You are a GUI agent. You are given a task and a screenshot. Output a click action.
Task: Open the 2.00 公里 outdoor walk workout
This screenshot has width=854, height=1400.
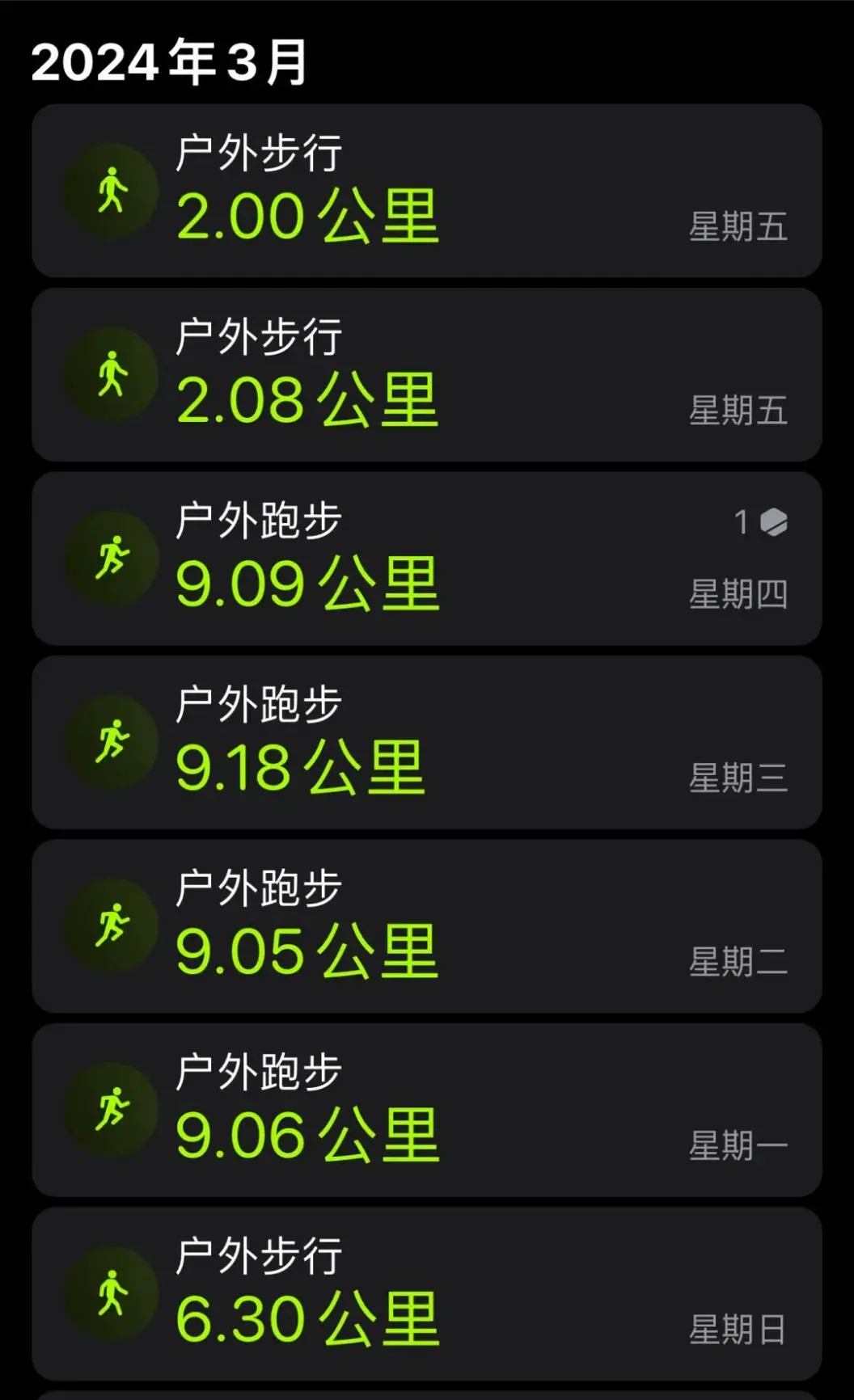[x=427, y=191]
